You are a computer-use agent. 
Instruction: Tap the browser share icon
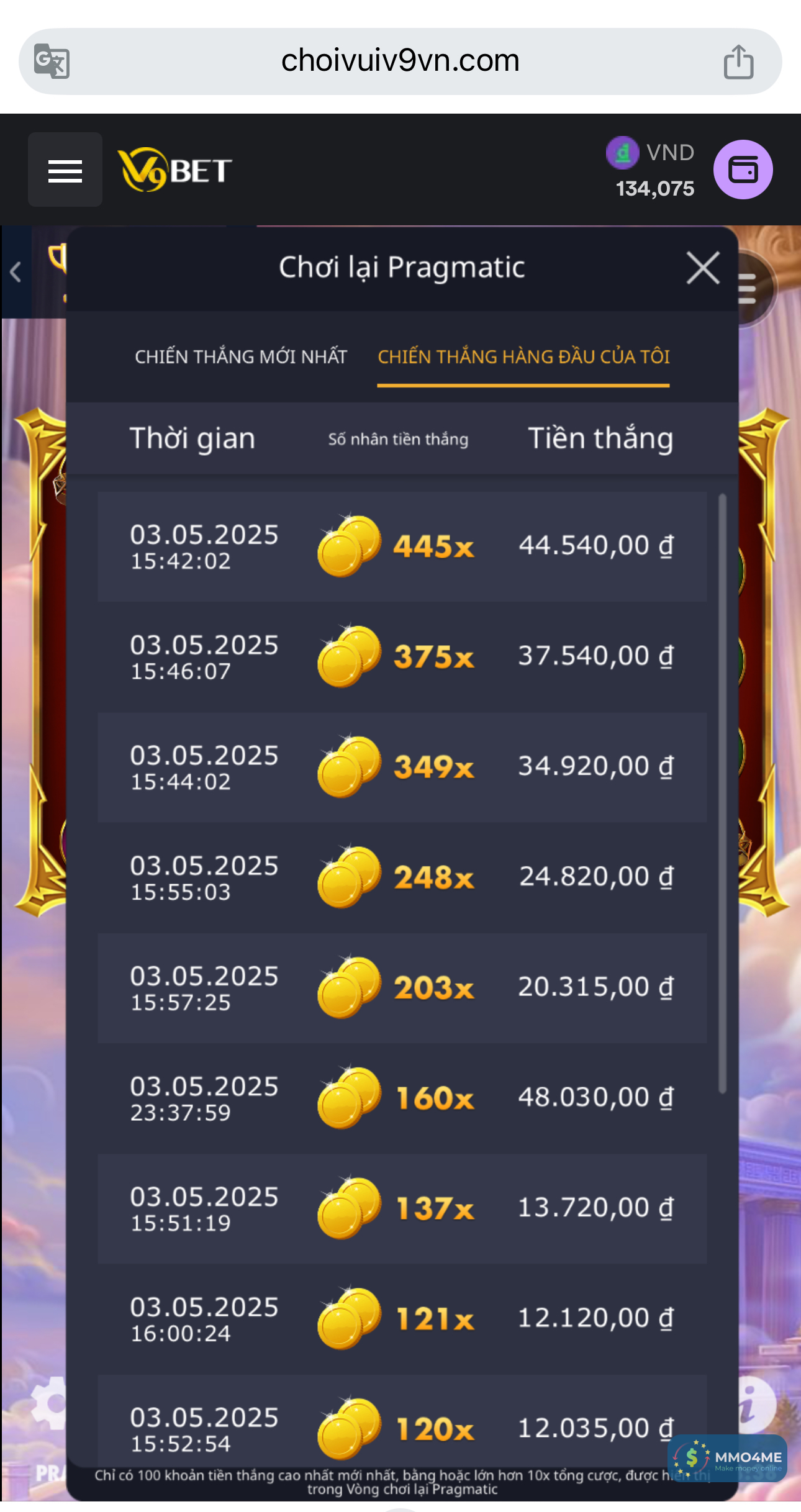click(x=738, y=61)
